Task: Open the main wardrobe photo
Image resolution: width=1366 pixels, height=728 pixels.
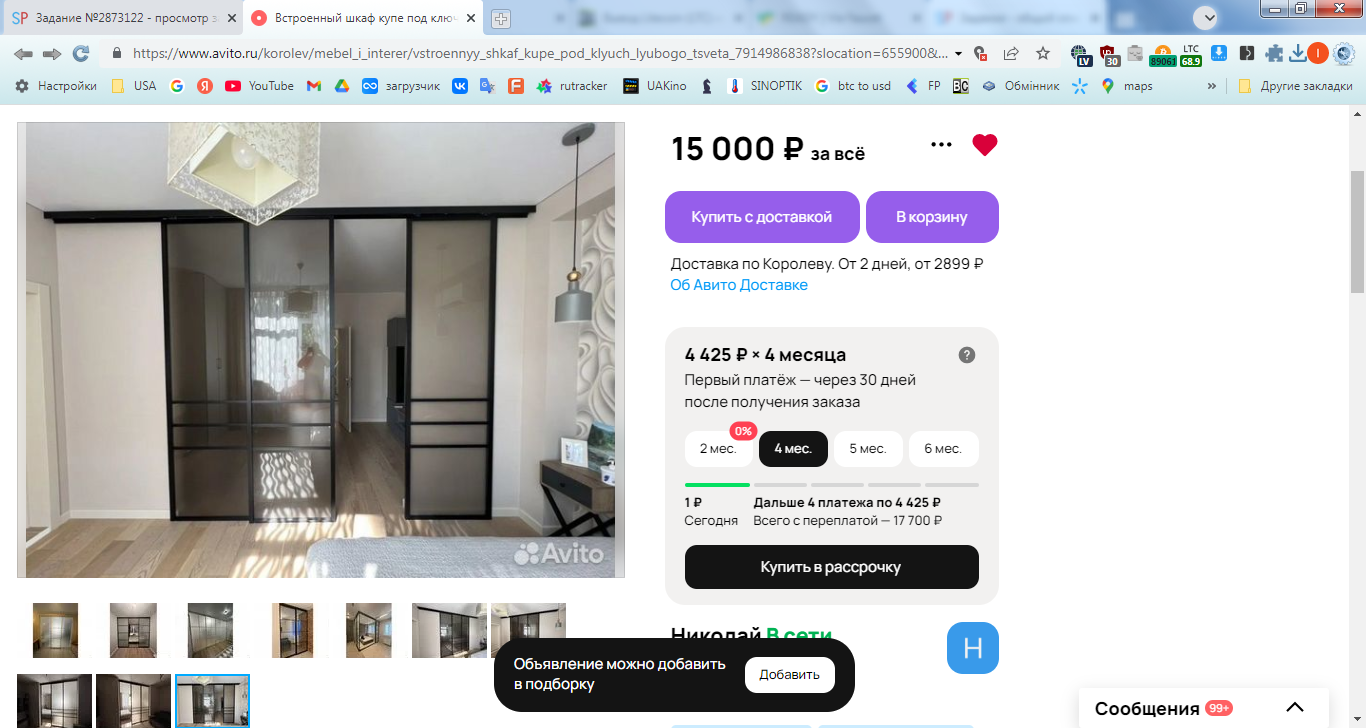Action: (x=320, y=350)
